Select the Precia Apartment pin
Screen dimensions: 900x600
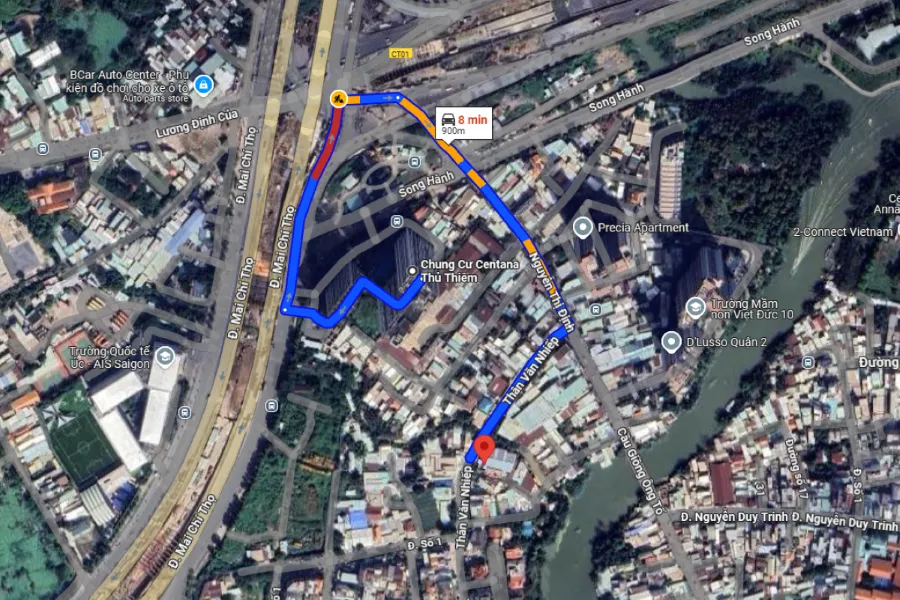point(583,228)
